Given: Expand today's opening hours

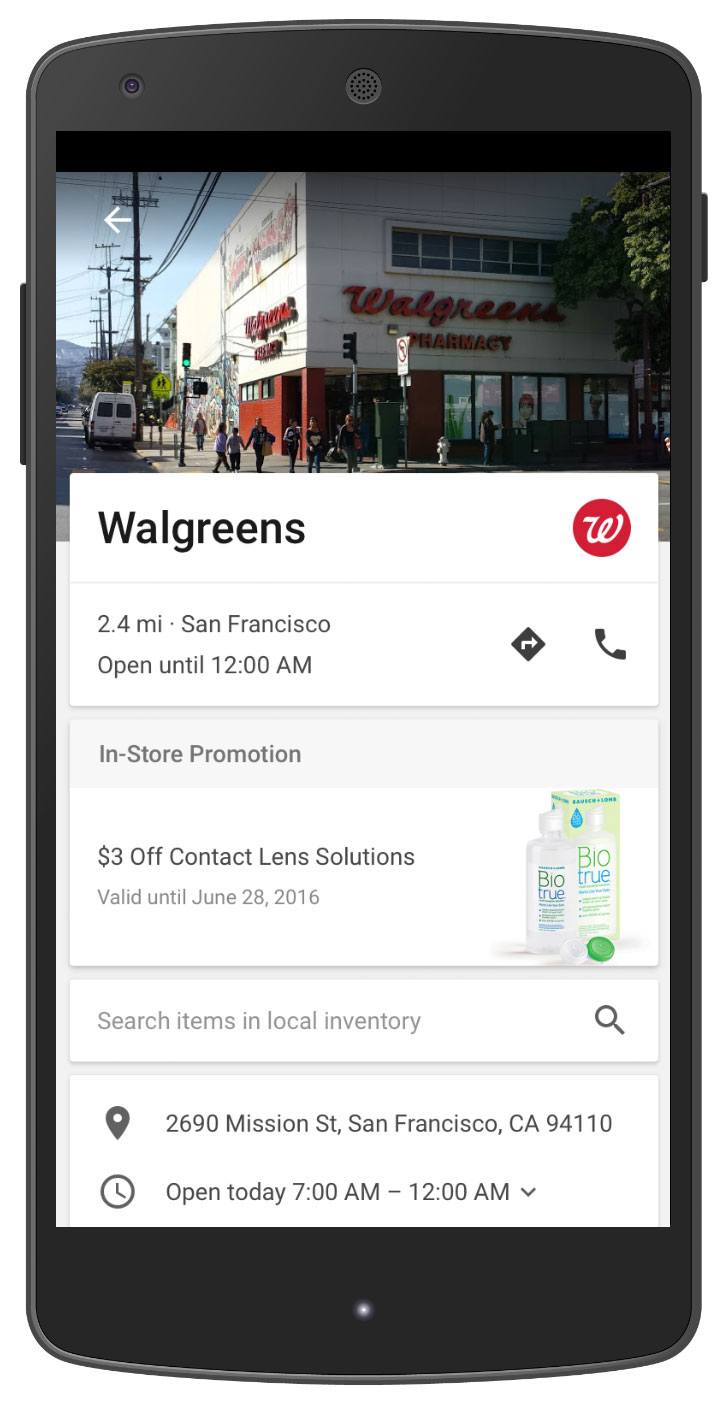Looking at the screenshot, I should coord(529,1192).
